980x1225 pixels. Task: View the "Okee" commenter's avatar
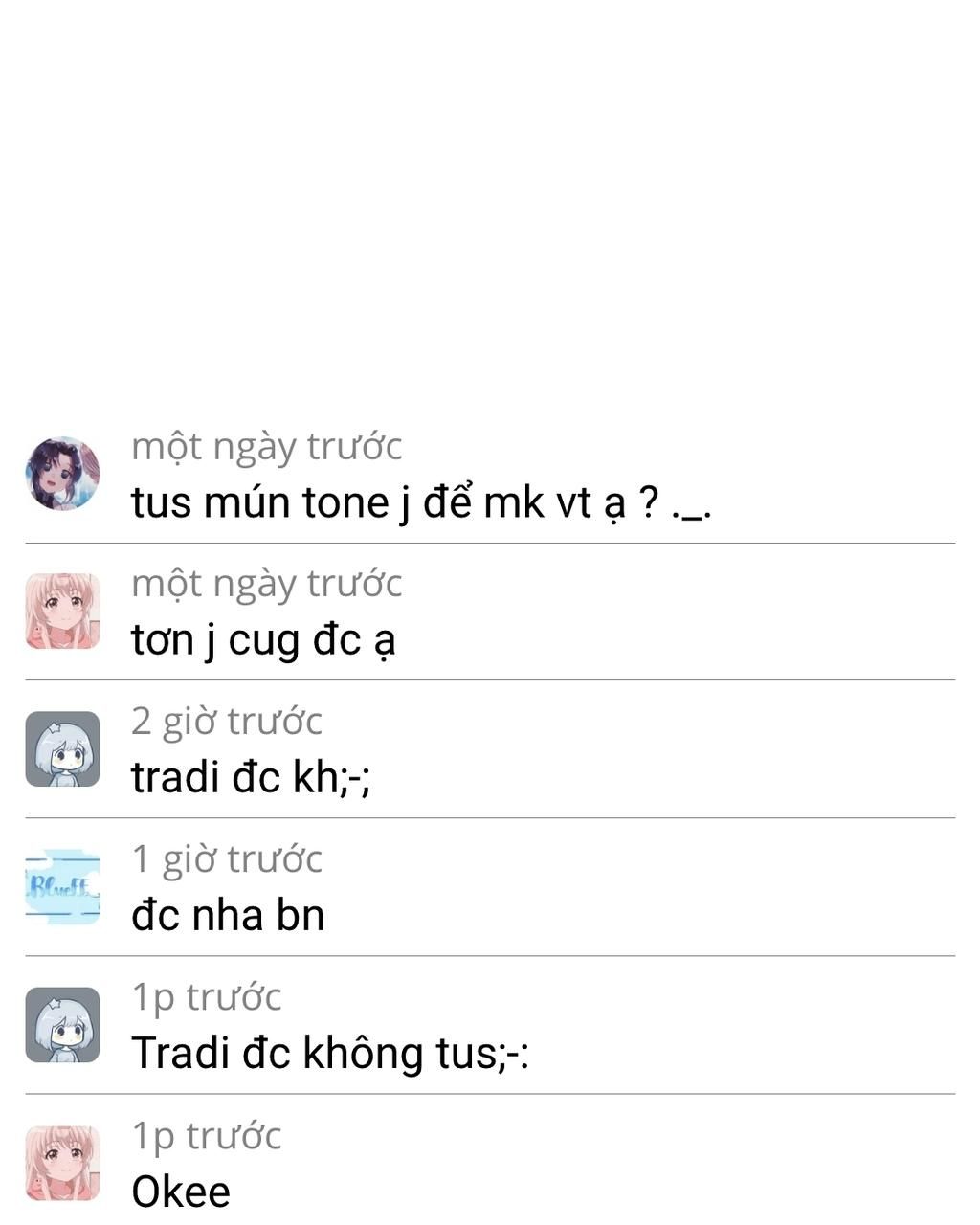click(x=62, y=1163)
